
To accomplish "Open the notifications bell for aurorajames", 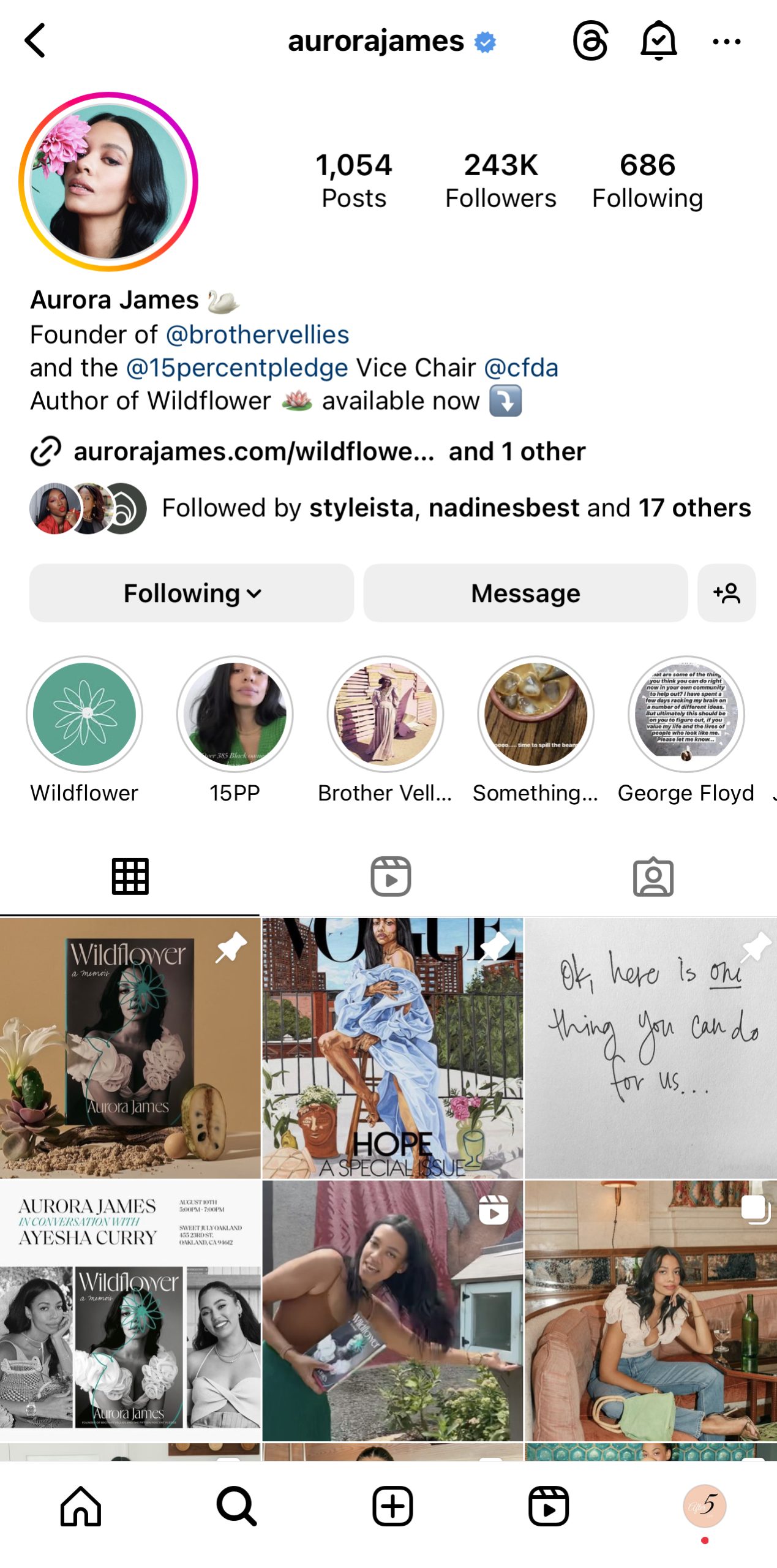I will tap(658, 40).
